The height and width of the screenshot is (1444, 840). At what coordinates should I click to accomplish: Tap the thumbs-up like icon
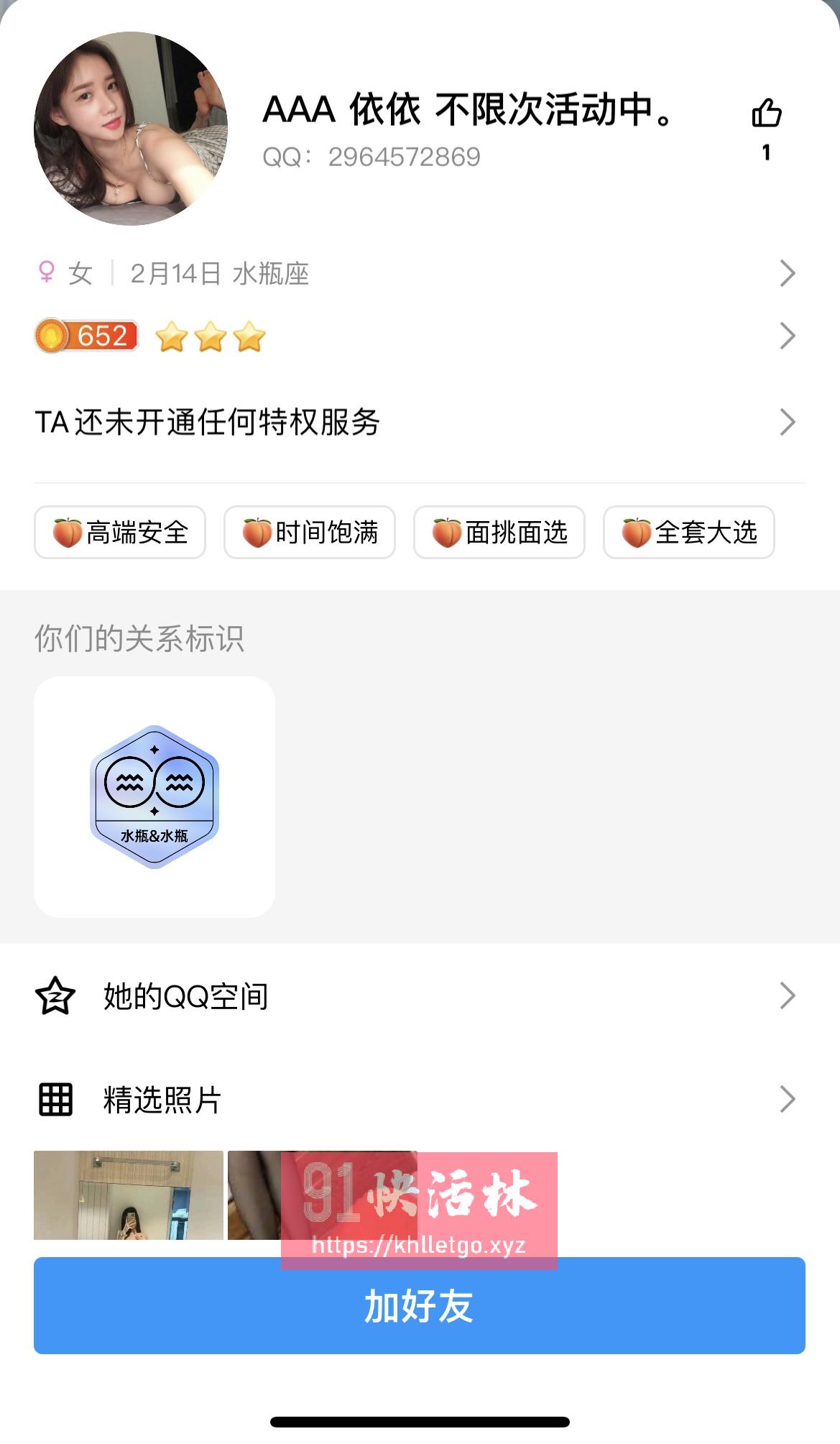tap(767, 114)
